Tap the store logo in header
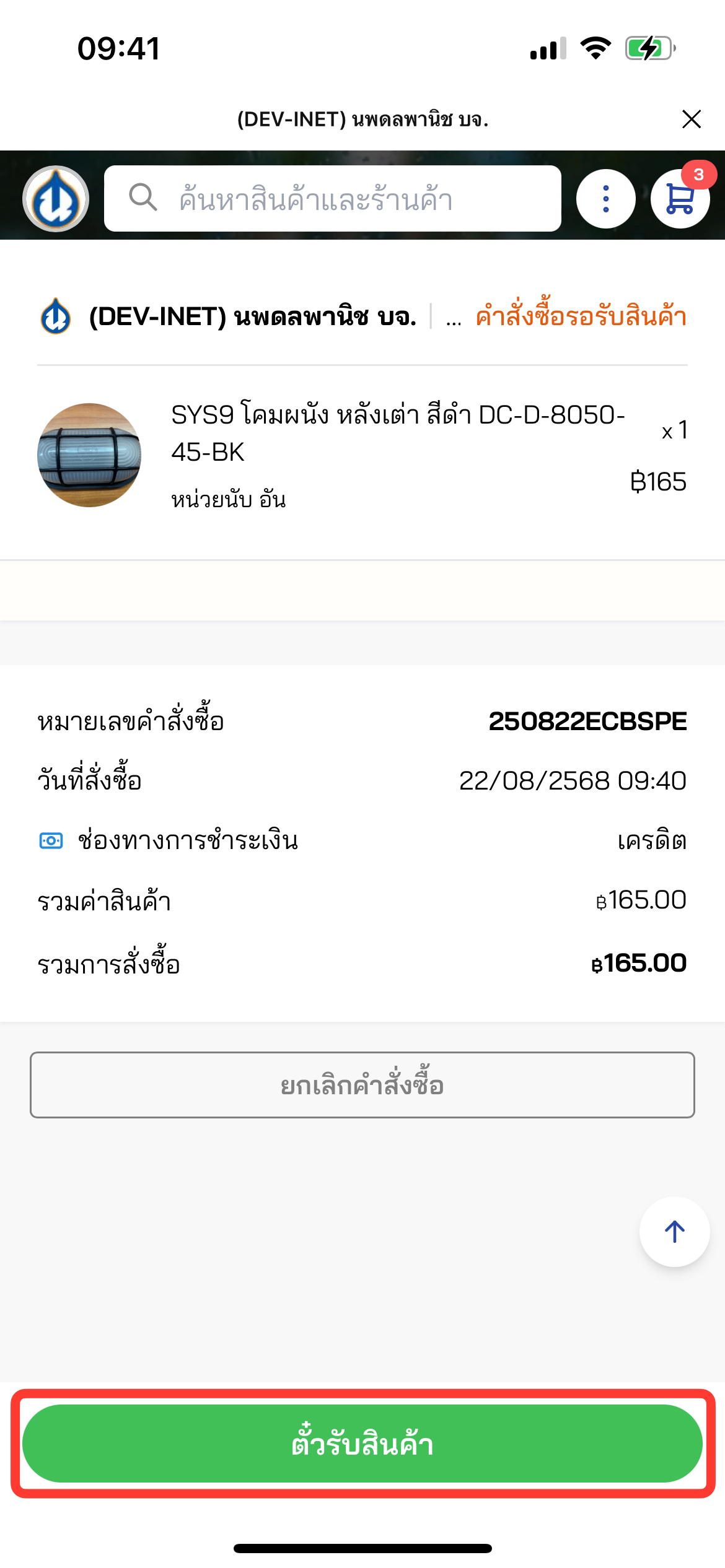The width and height of the screenshot is (725, 1568). (x=56, y=199)
